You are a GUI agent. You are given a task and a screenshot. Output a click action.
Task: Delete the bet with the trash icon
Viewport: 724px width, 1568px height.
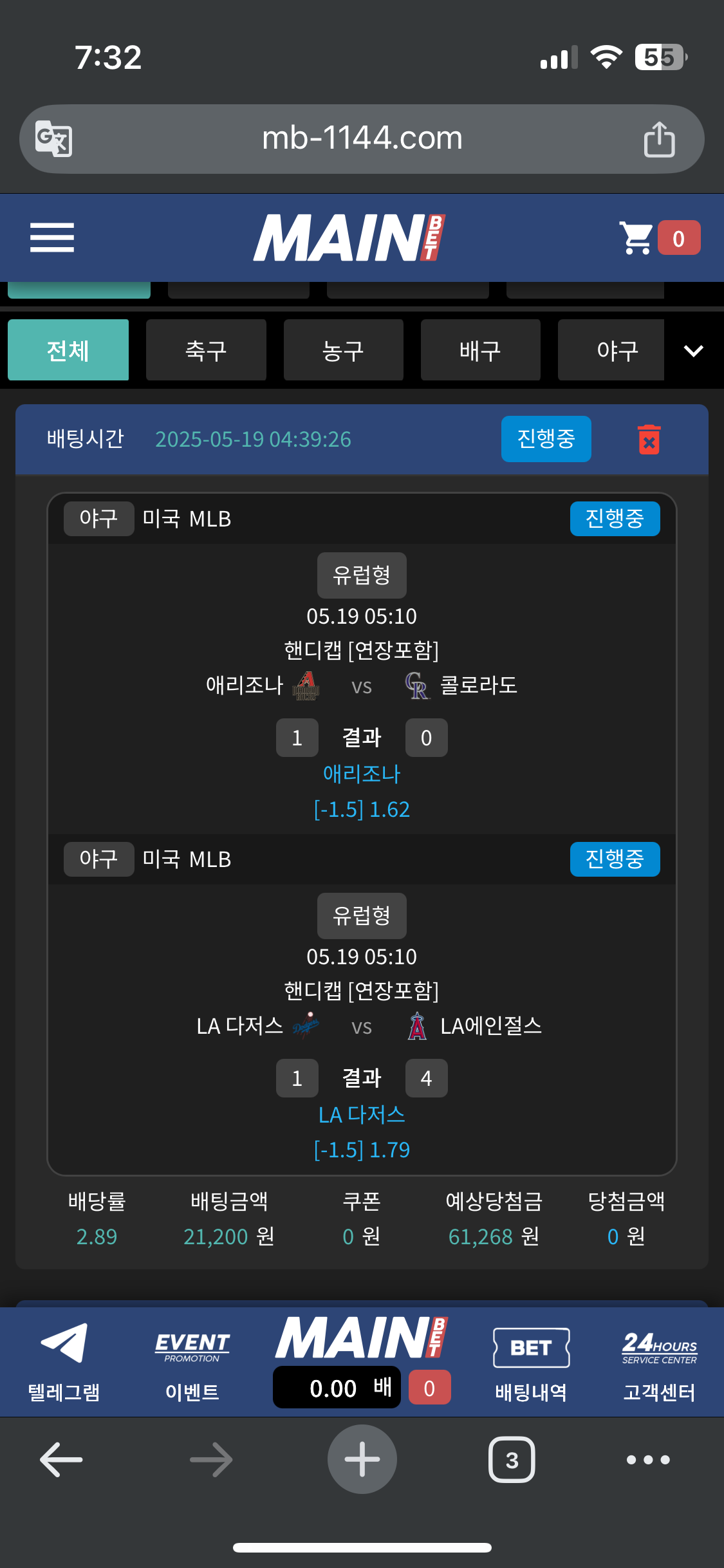(649, 440)
